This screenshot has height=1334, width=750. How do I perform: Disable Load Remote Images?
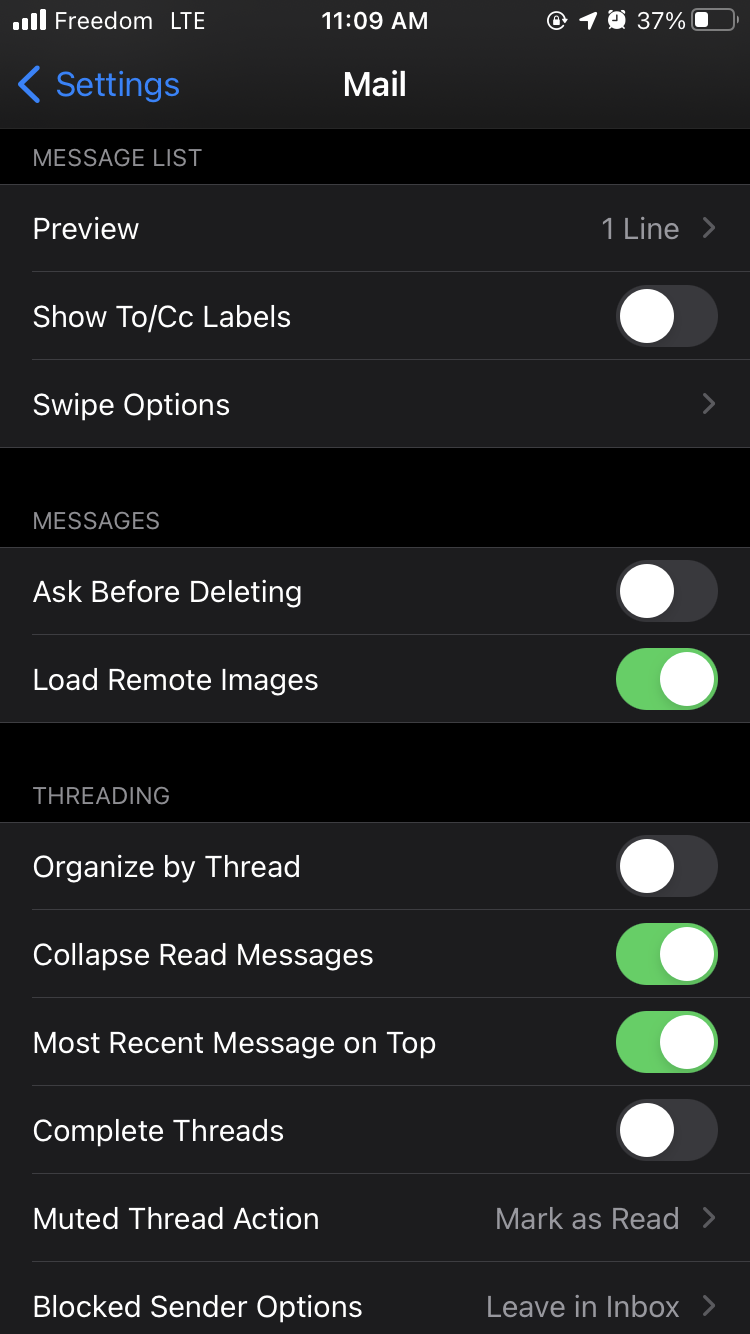coord(666,679)
